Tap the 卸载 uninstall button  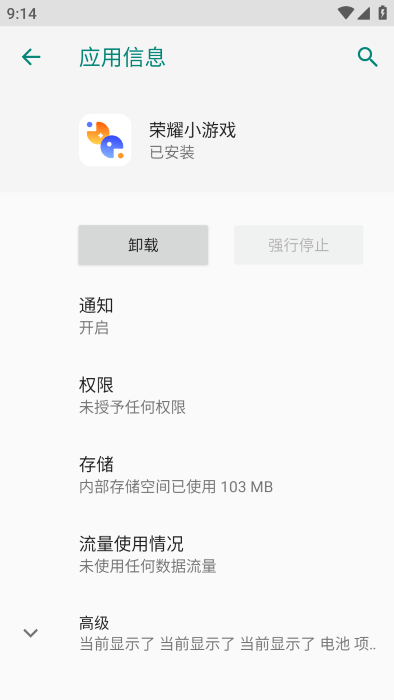click(x=143, y=245)
